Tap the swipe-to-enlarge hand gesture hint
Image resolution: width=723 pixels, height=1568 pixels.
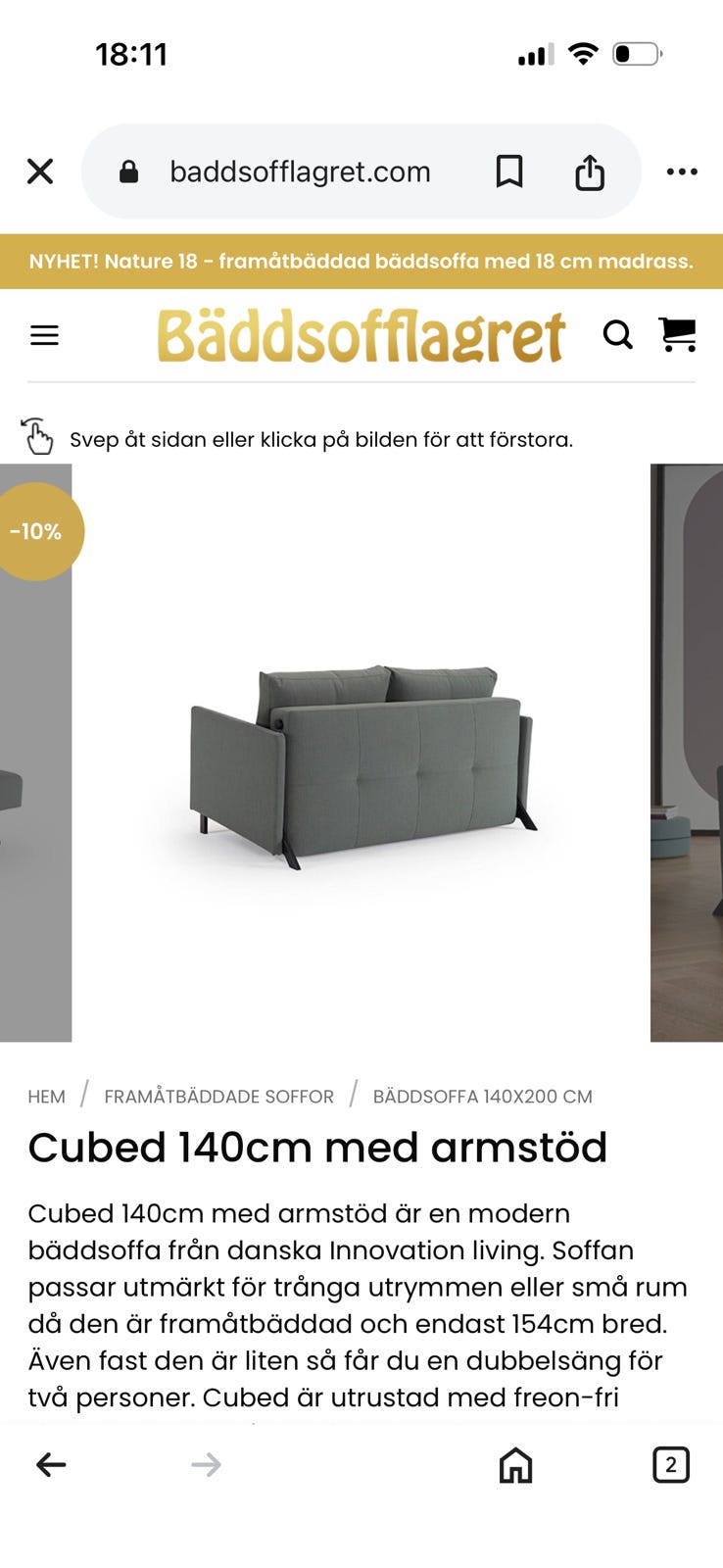pyautogui.click(x=37, y=435)
